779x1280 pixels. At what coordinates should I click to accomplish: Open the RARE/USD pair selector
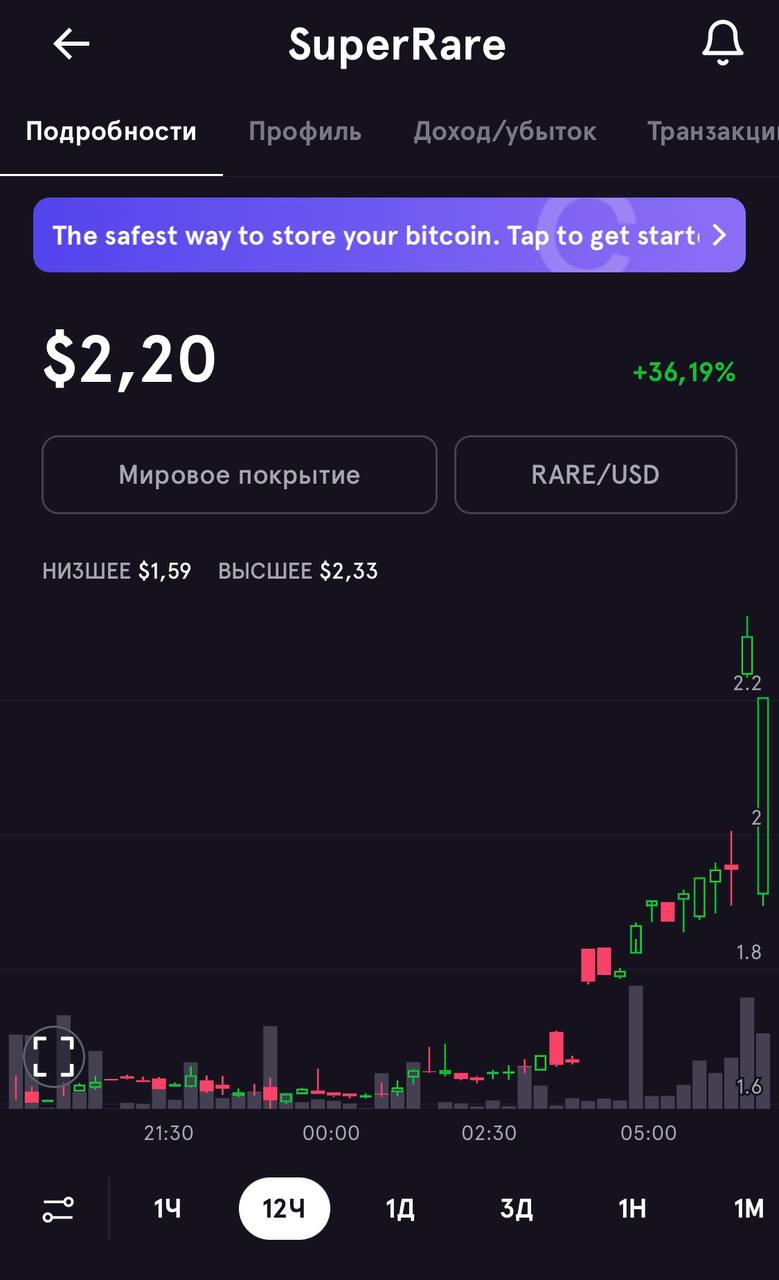coord(595,475)
